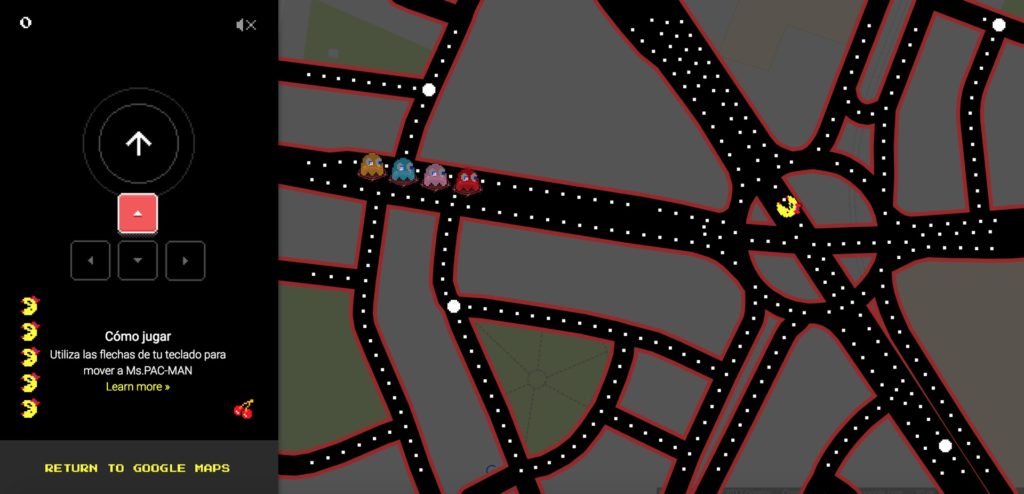Return to Google Maps
1024x494 pixels.
point(138,468)
